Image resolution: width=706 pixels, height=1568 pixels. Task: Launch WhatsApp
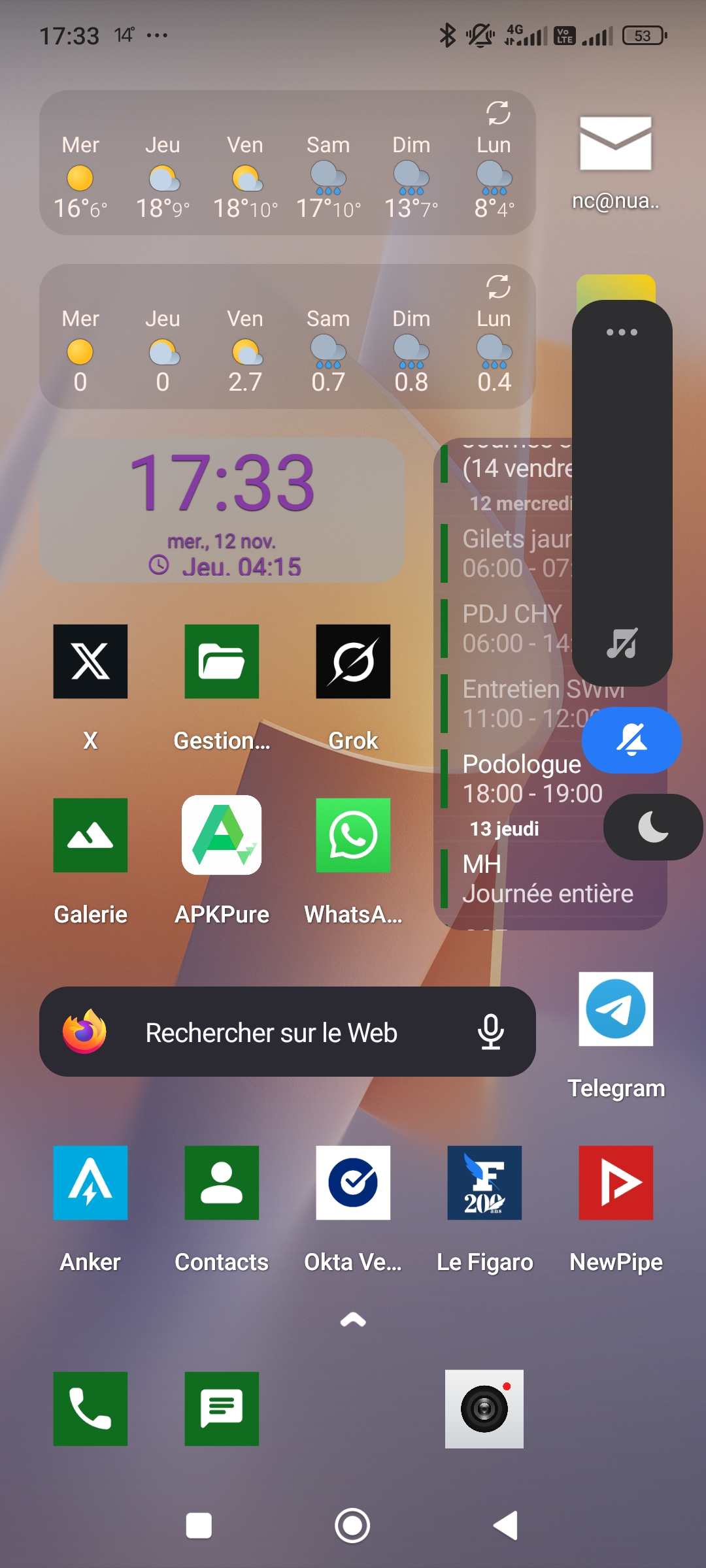point(353,835)
